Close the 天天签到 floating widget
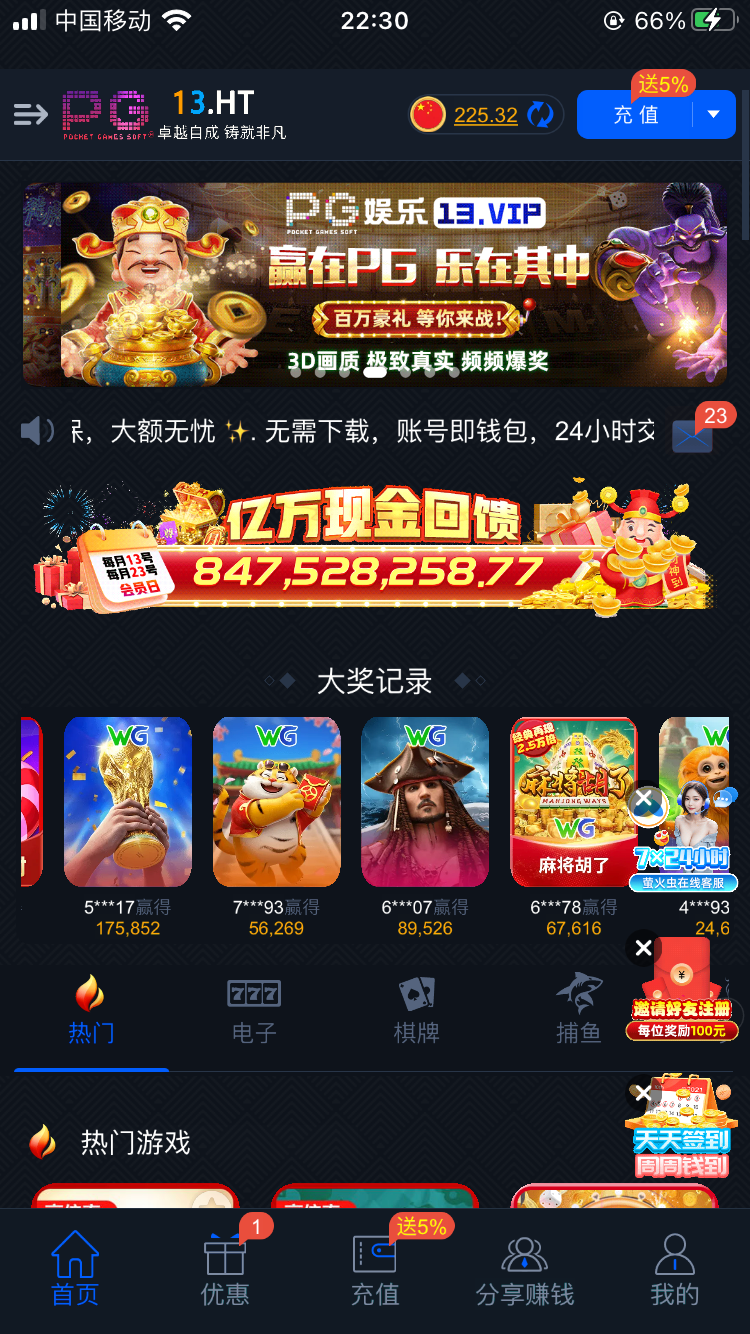Screen dimensions: 750x1334 pos(643,1093)
